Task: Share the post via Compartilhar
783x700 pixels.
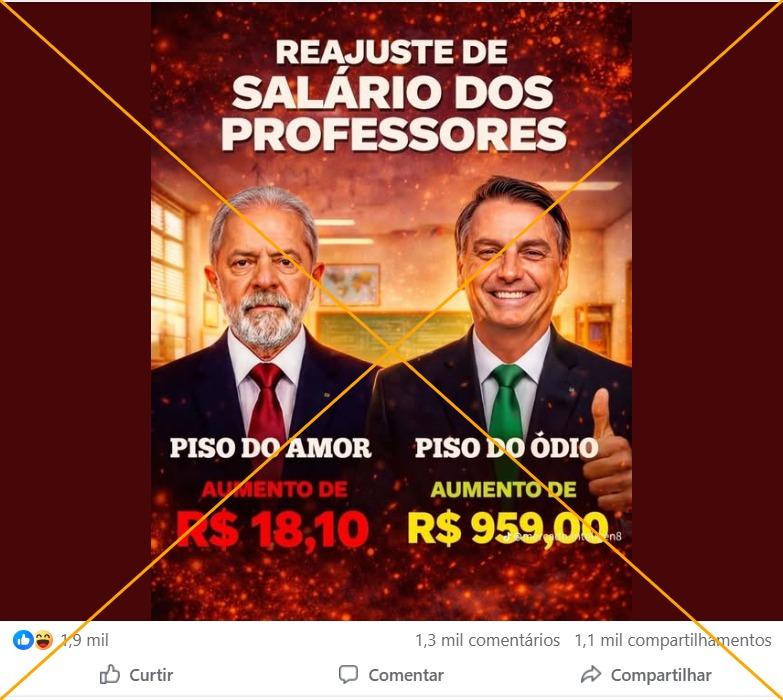Action: [x=646, y=675]
